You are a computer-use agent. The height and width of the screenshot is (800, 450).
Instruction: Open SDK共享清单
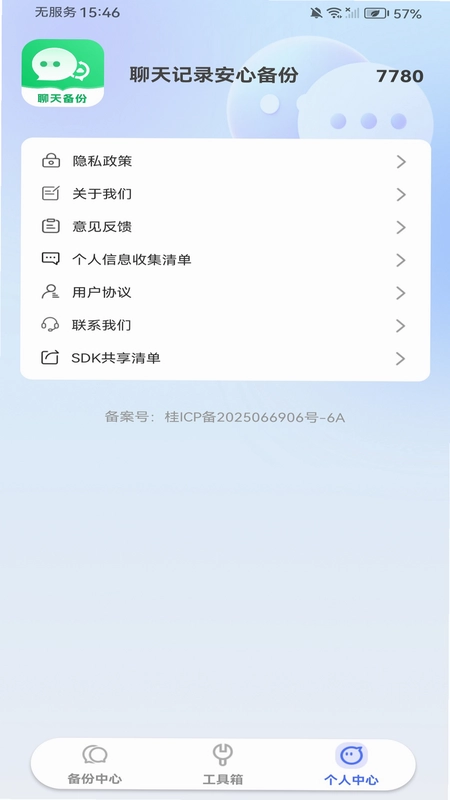(225, 358)
